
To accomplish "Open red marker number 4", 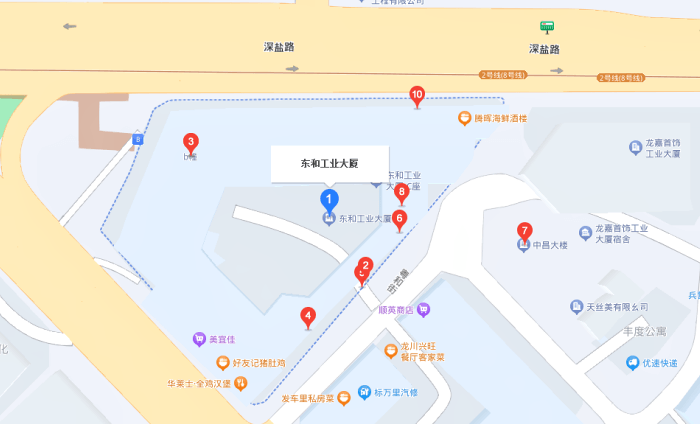I will (308, 316).
